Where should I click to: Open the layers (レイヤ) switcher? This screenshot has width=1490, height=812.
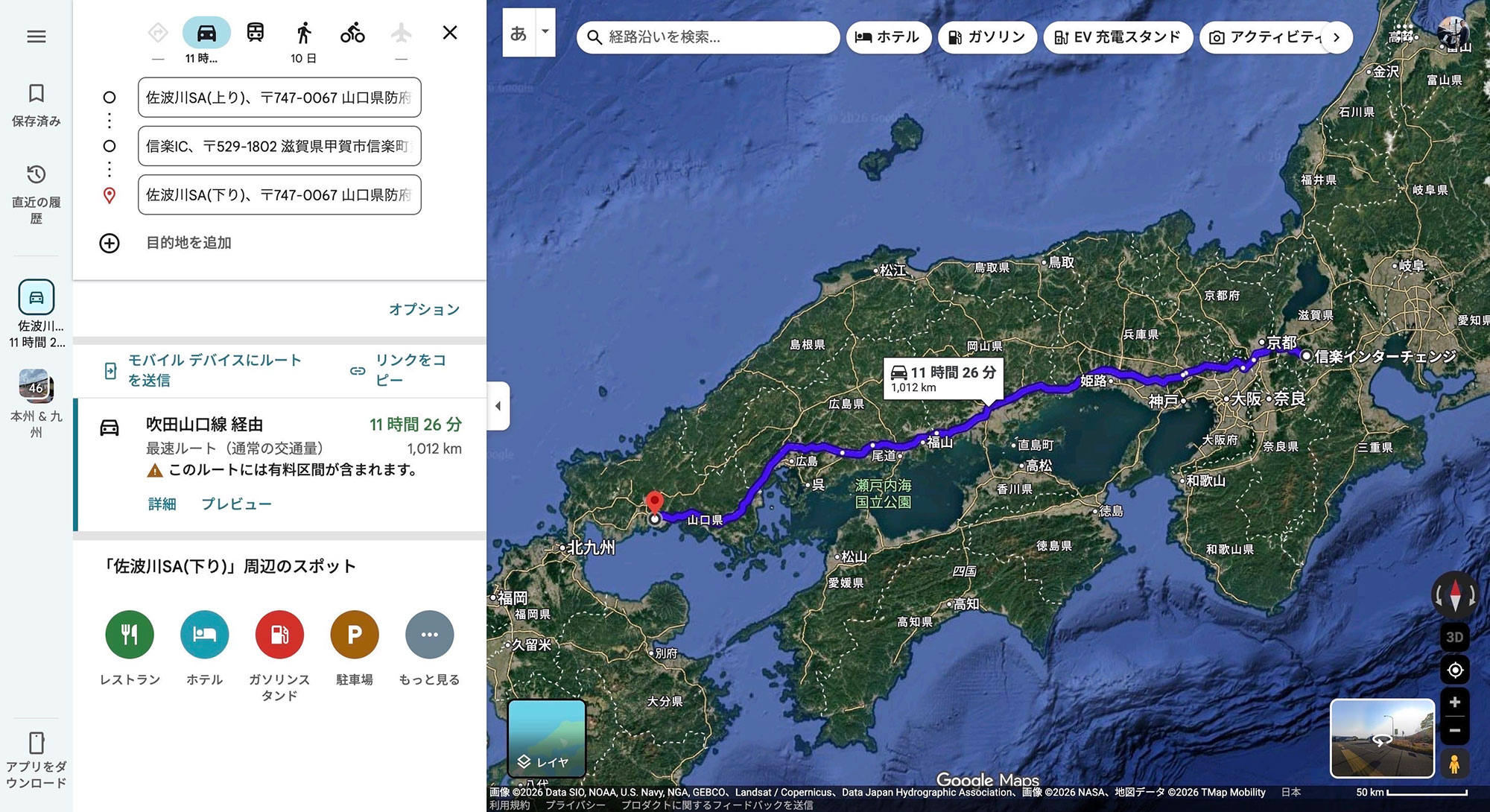pyautogui.click(x=546, y=738)
